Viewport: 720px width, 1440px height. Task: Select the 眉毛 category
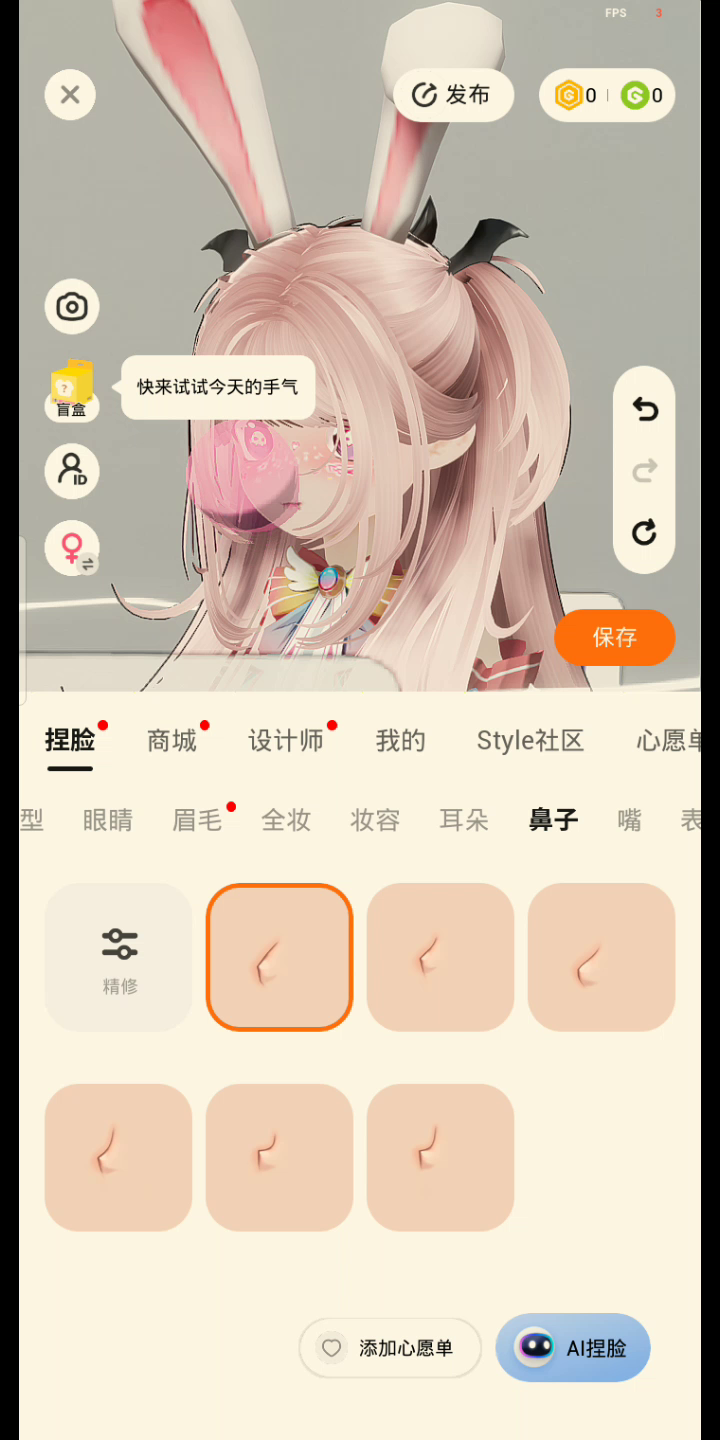point(197,821)
